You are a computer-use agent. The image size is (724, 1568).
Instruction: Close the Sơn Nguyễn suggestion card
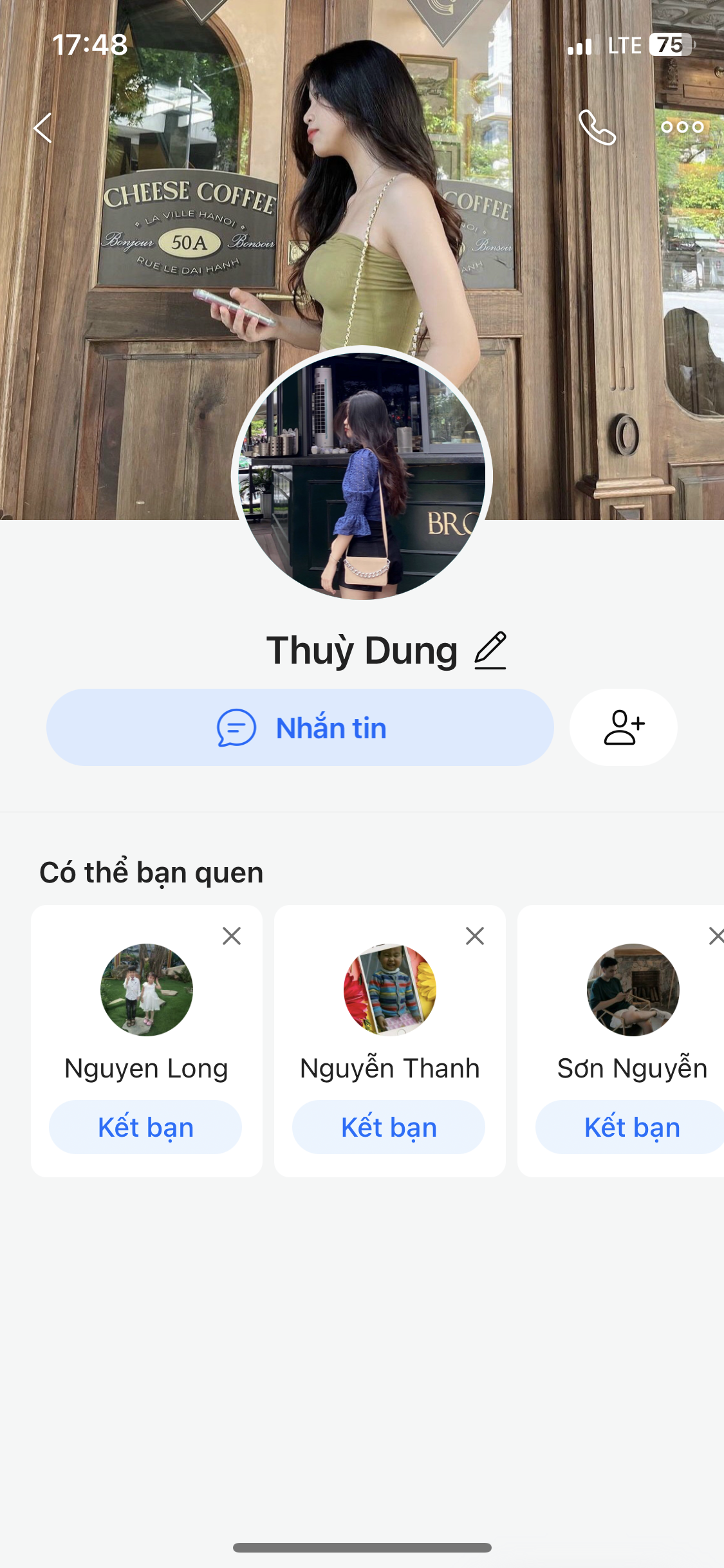tap(716, 936)
